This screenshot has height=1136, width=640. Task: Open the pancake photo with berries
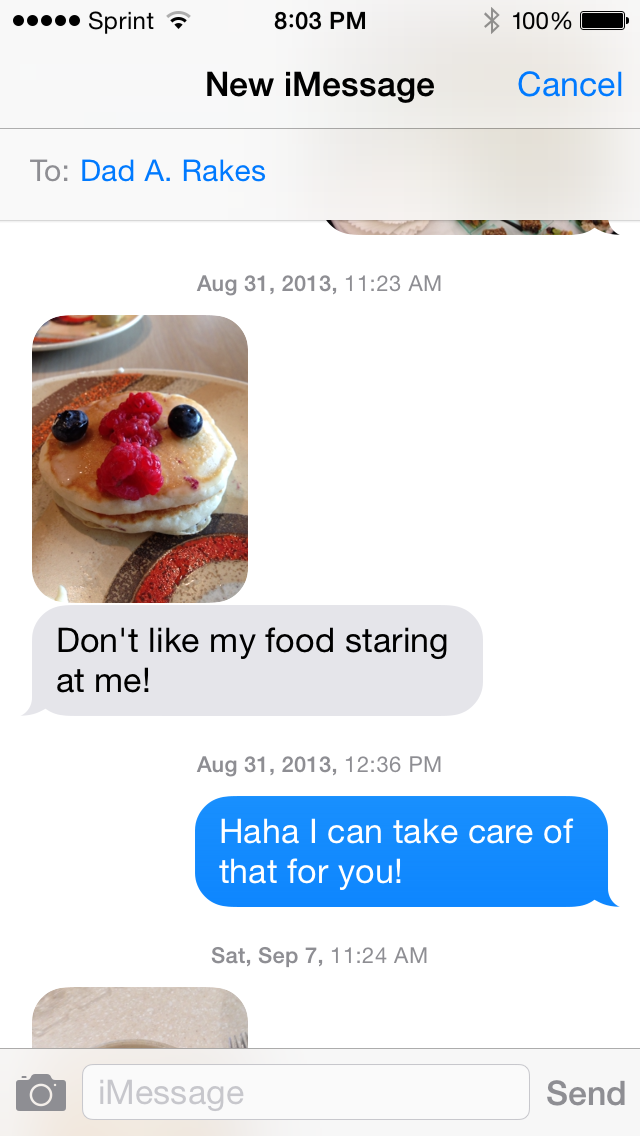coord(140,459)
